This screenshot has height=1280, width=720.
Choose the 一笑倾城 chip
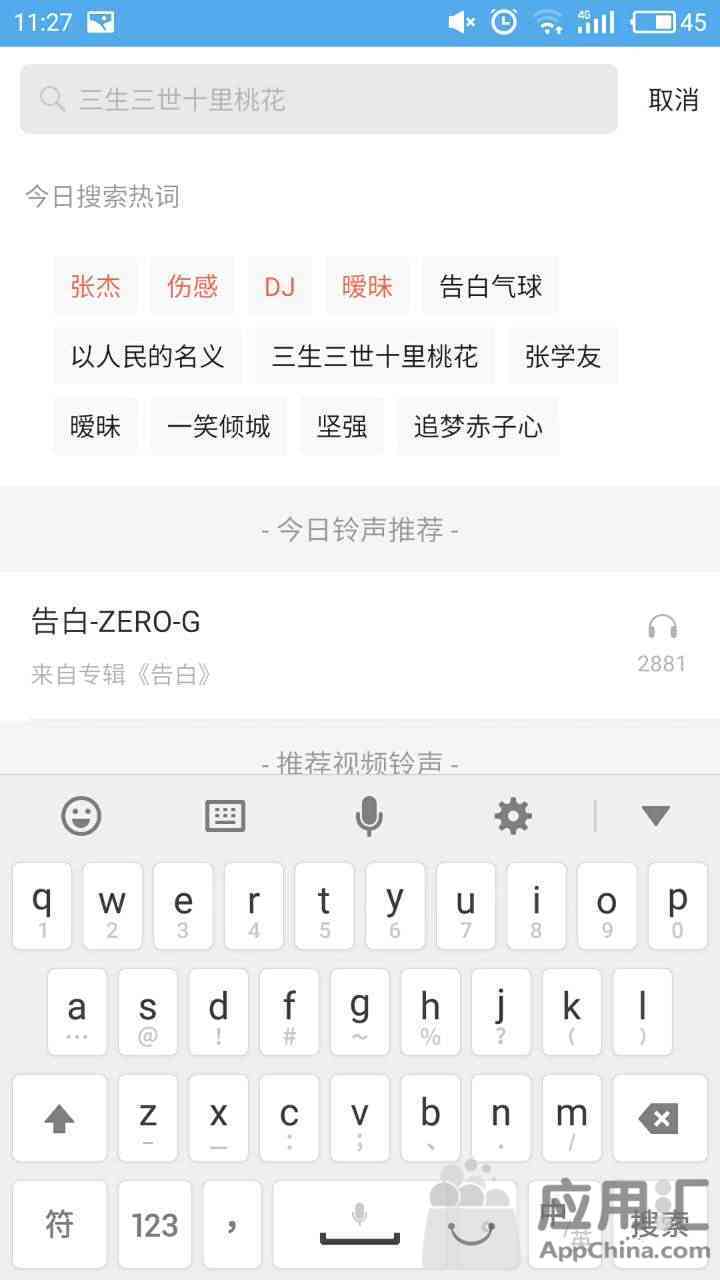pyautogui.click(x=218, y=427)
